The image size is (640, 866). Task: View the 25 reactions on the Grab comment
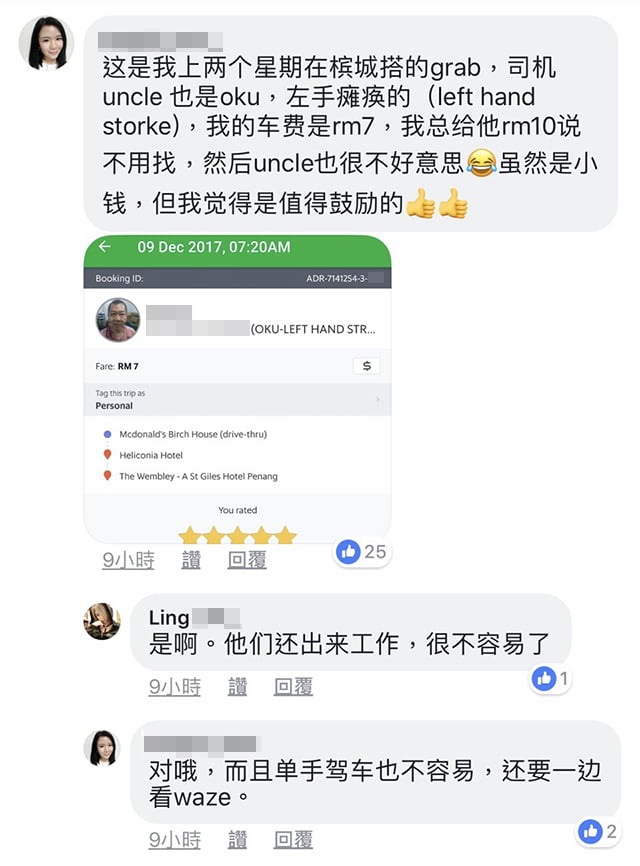362,551
